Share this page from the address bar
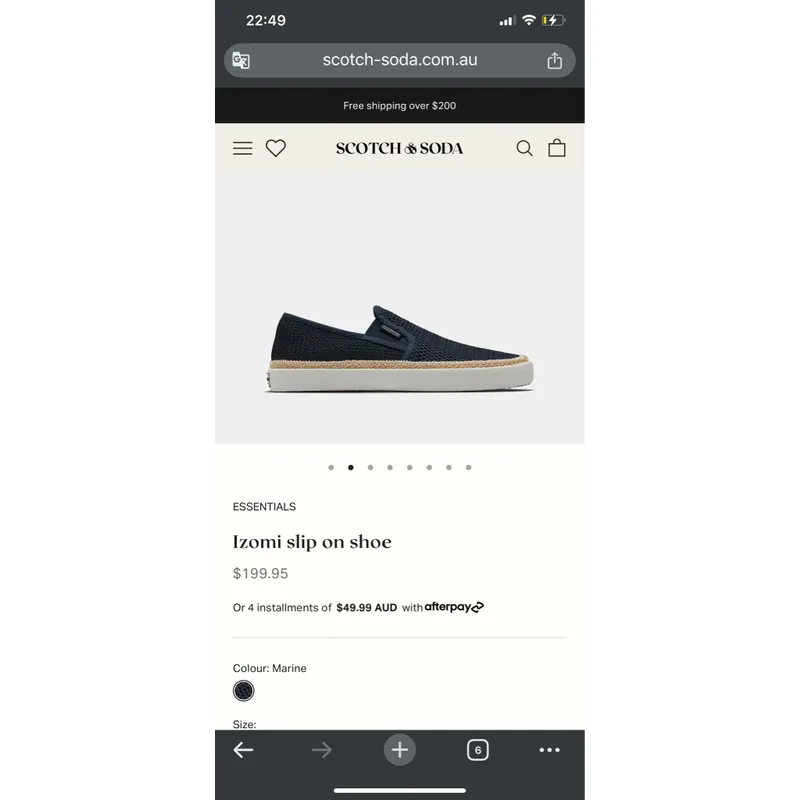 555,60
